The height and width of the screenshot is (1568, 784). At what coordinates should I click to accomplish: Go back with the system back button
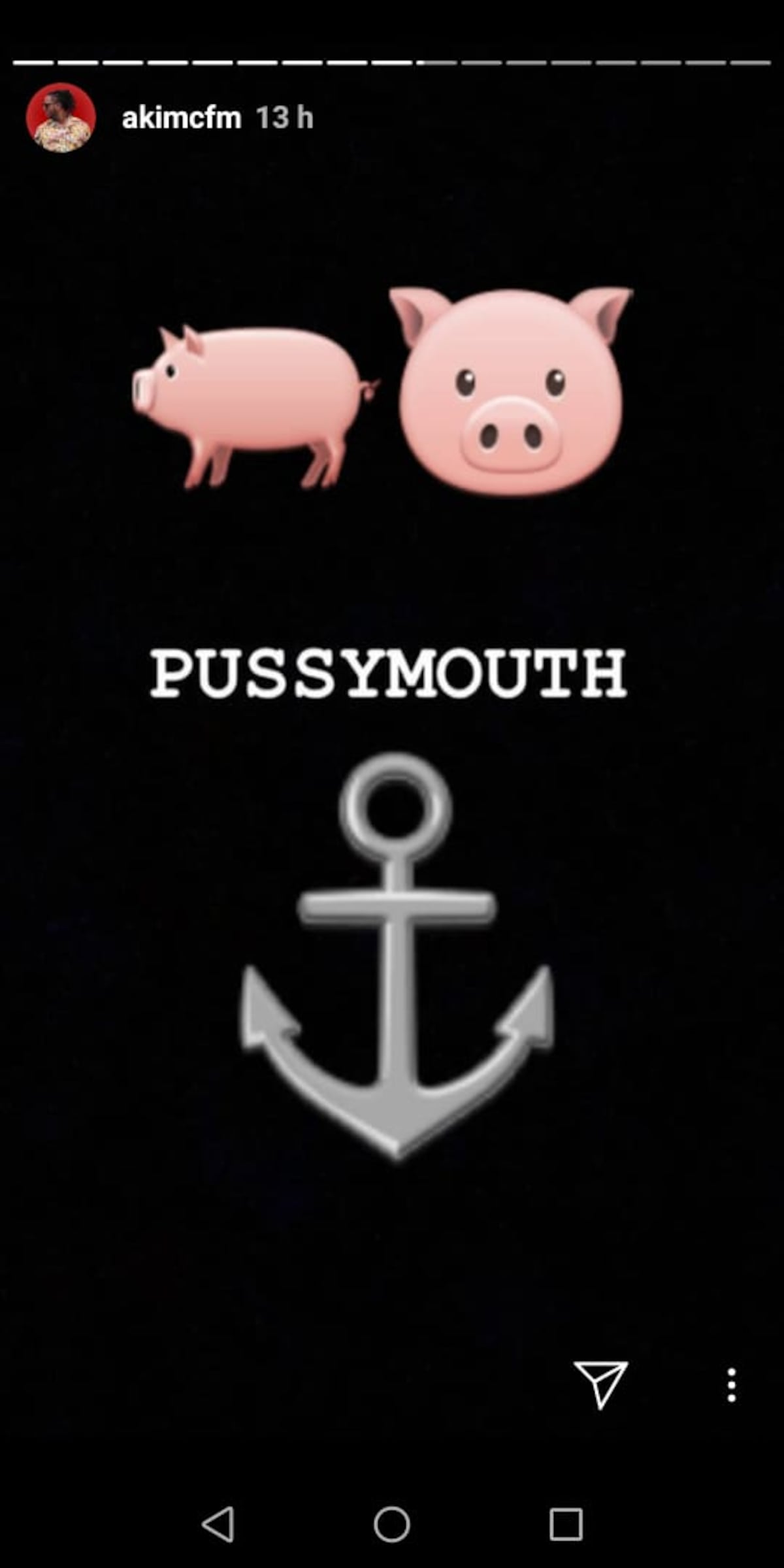tap(219, 1525)
